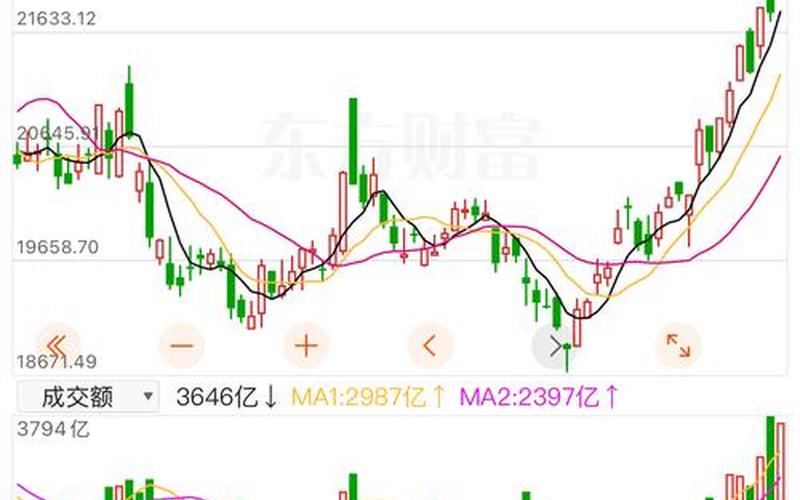Move the cursor one candle left
Image resolution: width=800 pixels, height=500 pixels.
[430, 346]
